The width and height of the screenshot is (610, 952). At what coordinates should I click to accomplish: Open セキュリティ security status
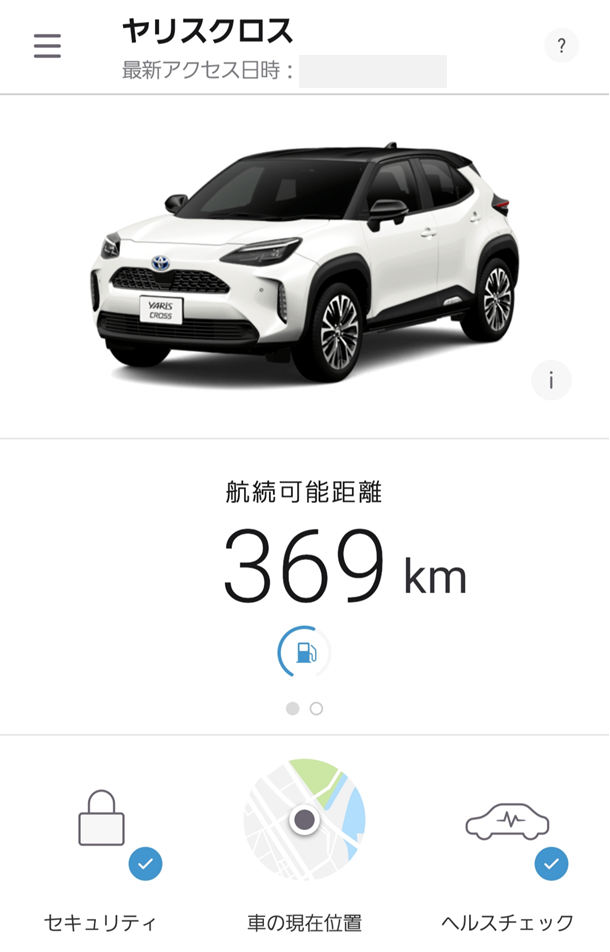tap(102, 848)
